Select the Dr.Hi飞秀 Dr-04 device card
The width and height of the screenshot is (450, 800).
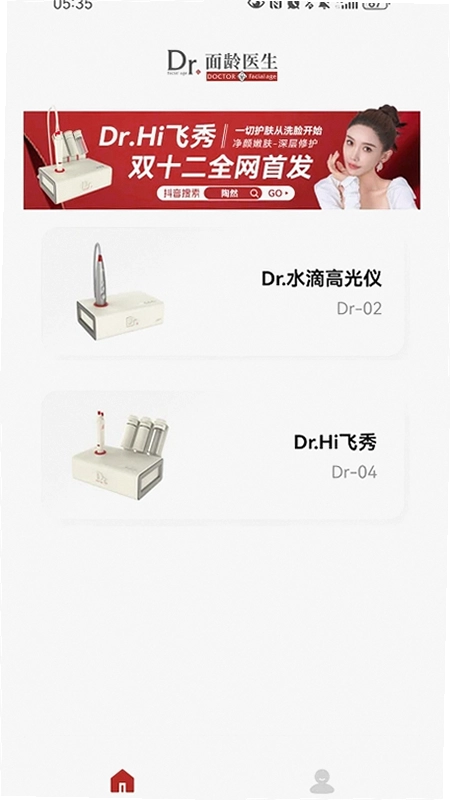pyautogui.click(x=223, y=455)
